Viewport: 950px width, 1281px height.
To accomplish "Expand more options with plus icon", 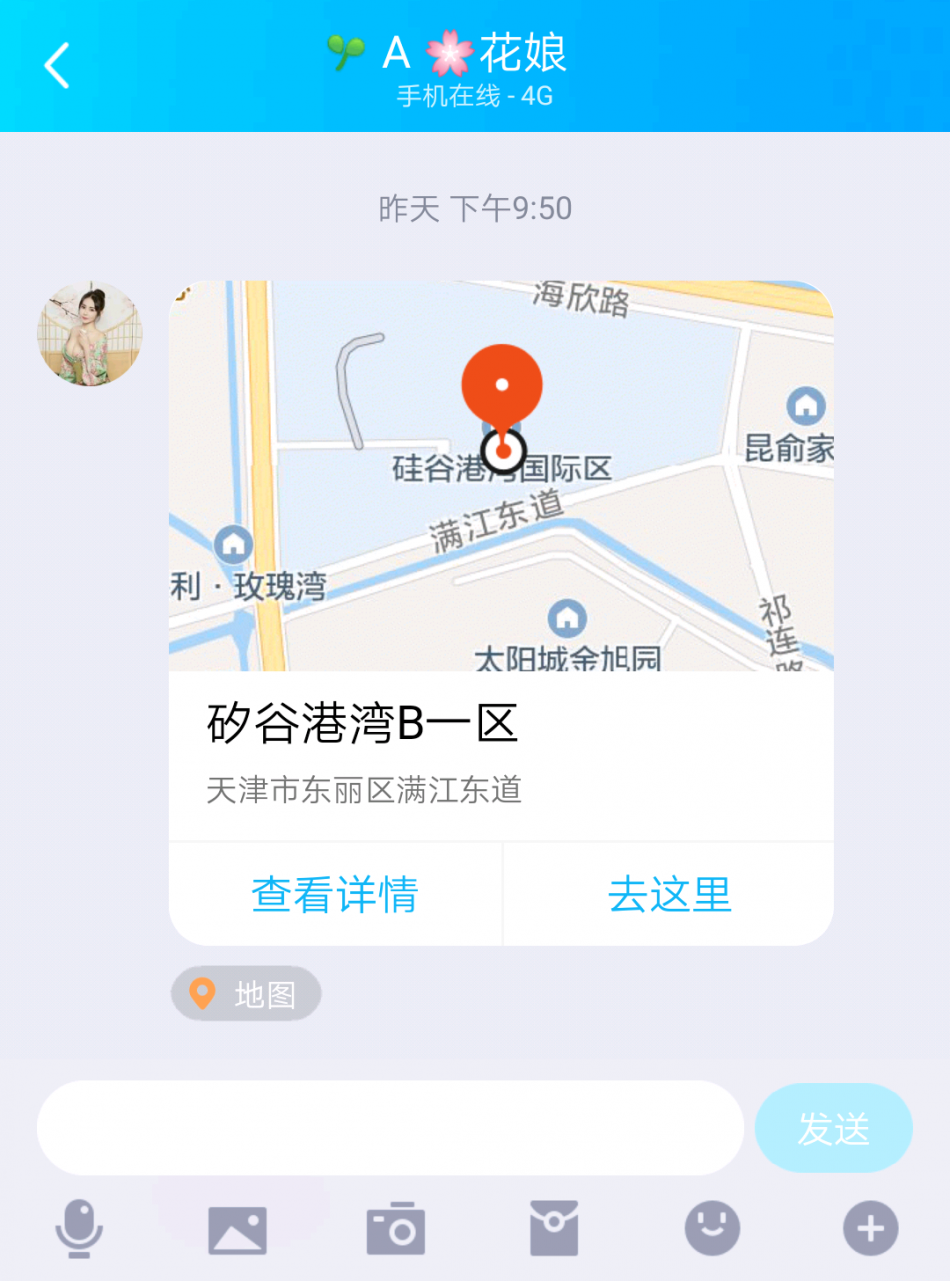I will click(x=870, y=1228).
